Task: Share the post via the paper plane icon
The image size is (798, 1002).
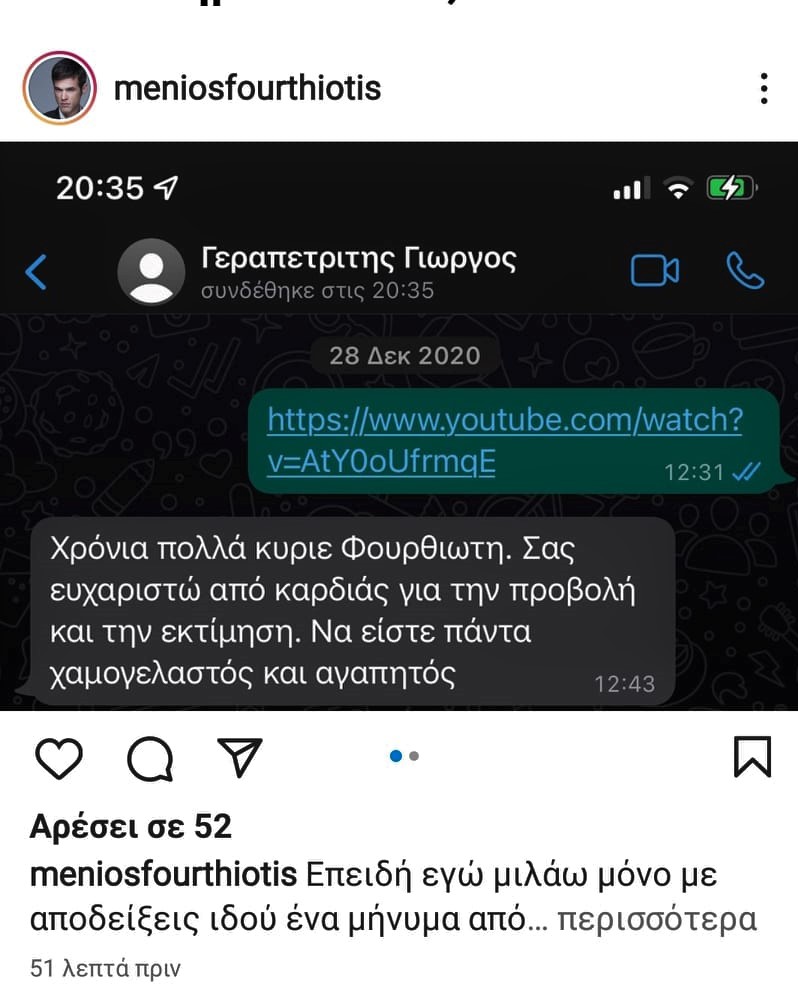Action: [240, 757]
